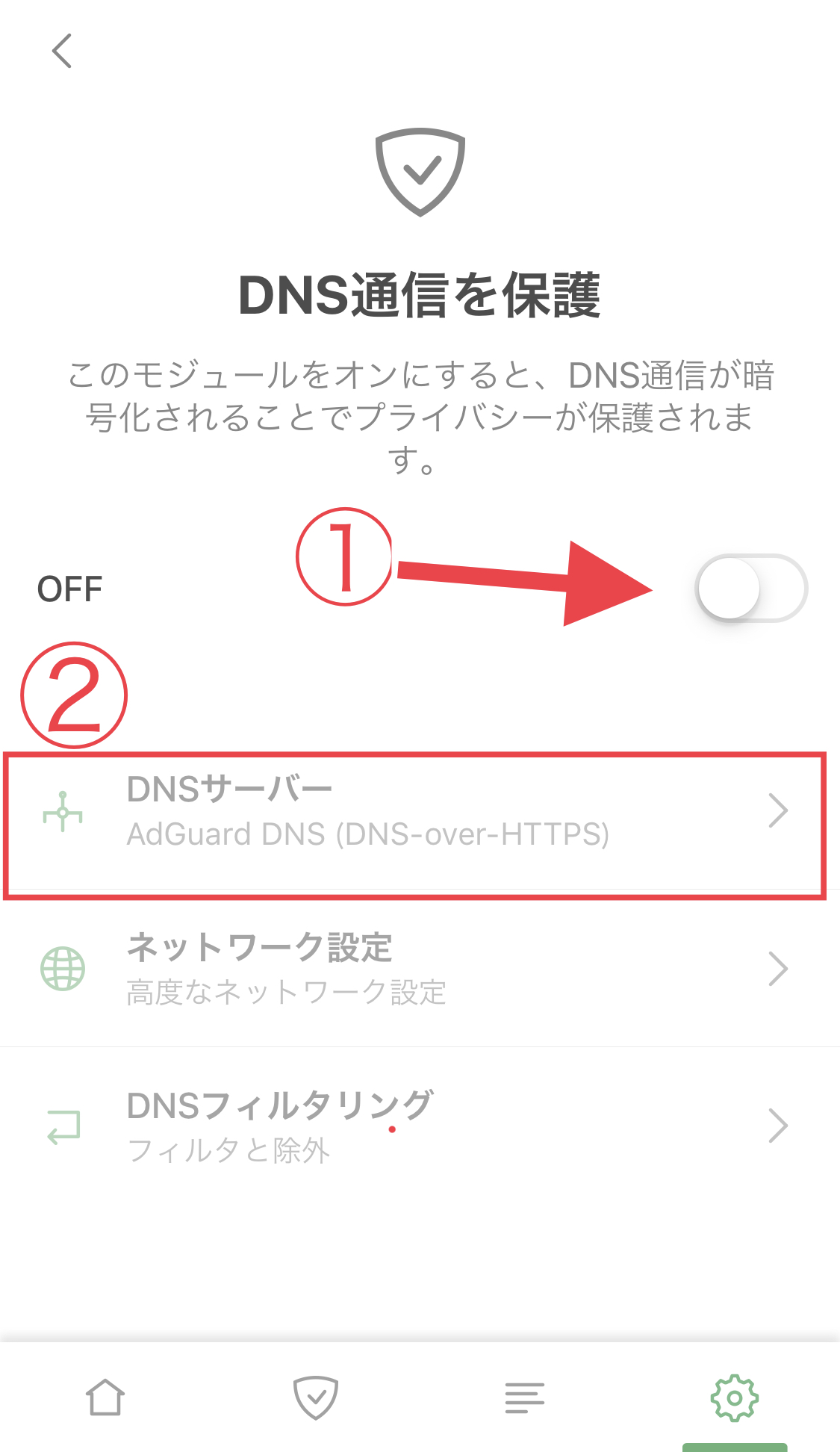Viewport: 840px width, 1452px height.
Task: Select the settings gear tab
Action: point(735,1397)
